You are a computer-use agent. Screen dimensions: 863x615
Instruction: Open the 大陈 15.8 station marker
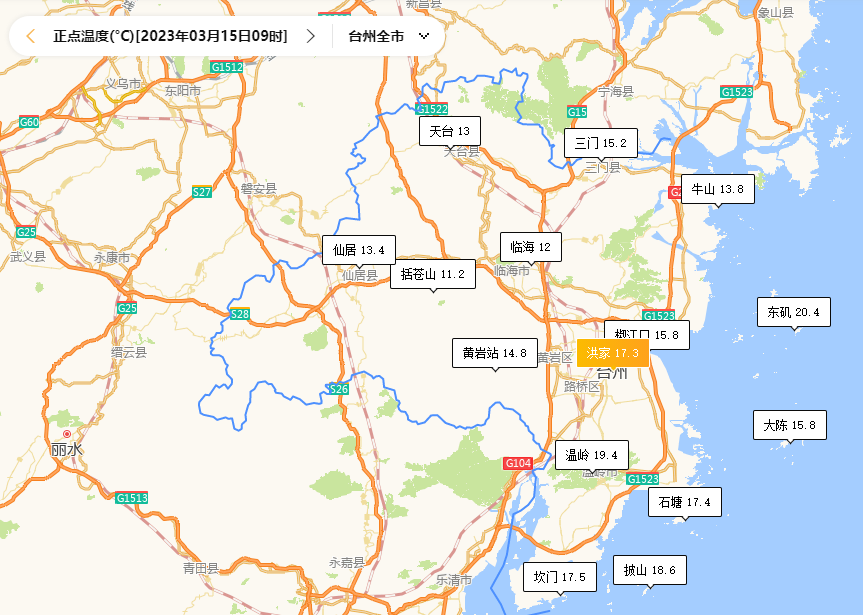789,425
